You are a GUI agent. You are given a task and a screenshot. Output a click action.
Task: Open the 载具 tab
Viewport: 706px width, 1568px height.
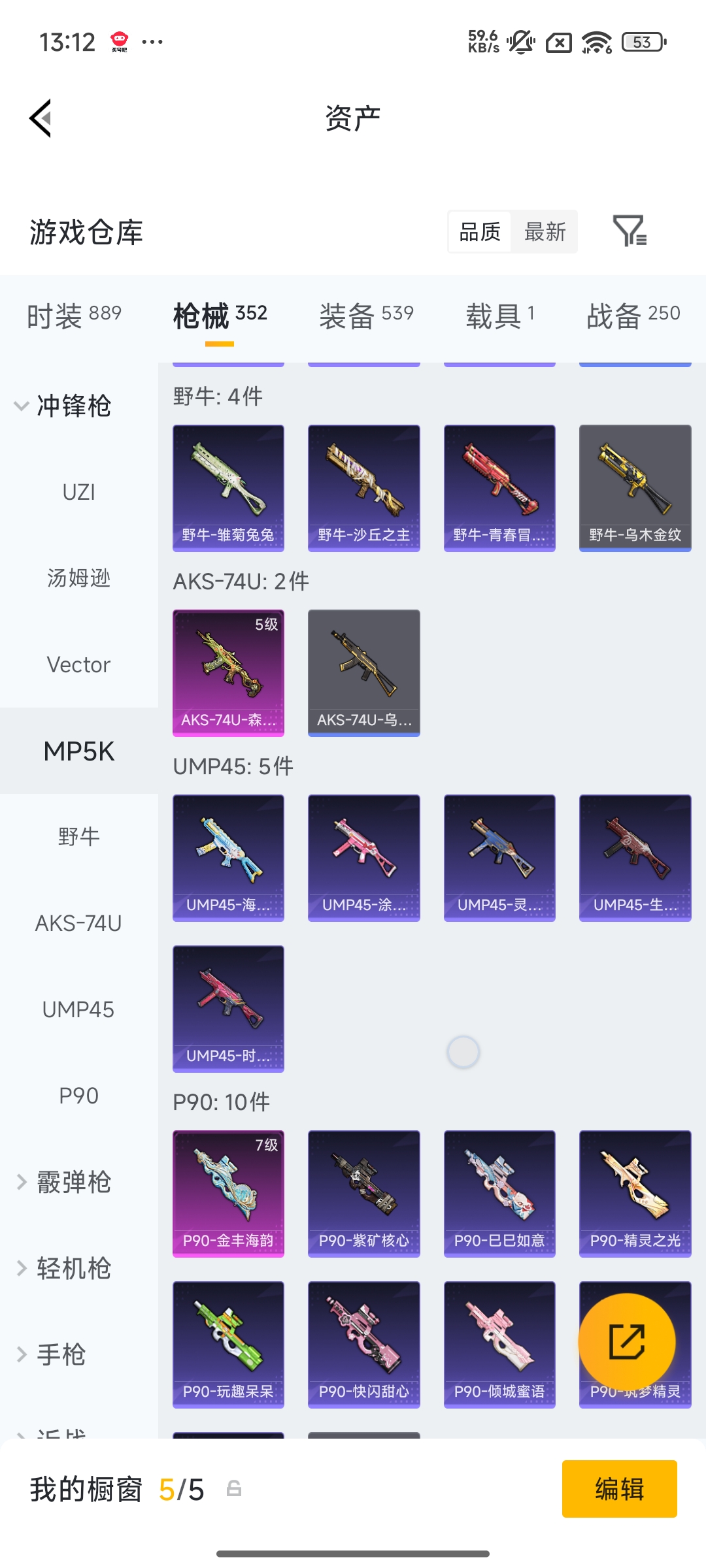pyautogui.click(x=500, y=316)
